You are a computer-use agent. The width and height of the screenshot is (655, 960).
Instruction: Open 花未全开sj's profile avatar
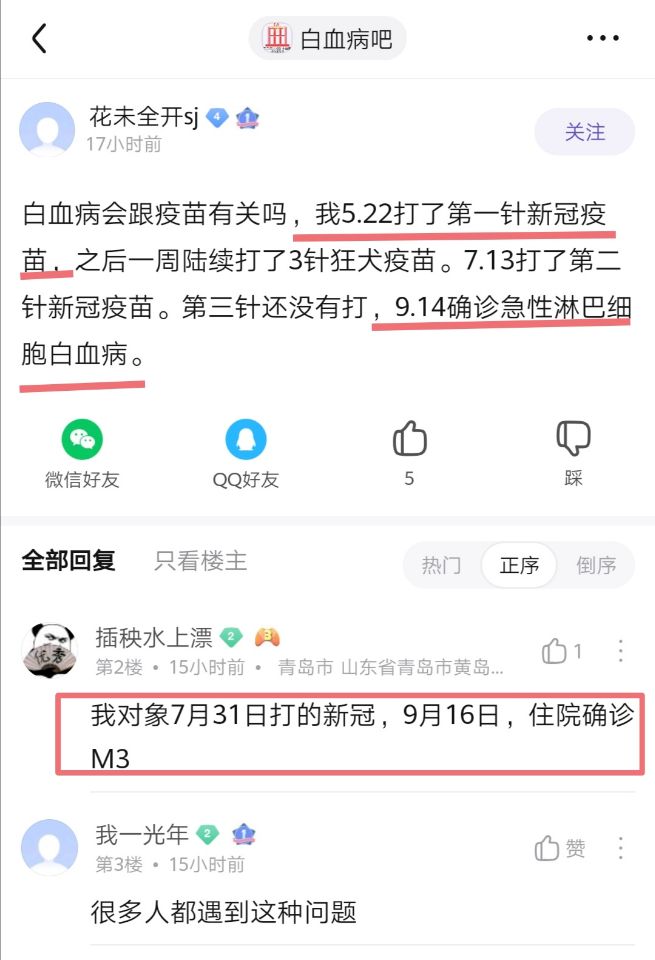coord(48,130)
